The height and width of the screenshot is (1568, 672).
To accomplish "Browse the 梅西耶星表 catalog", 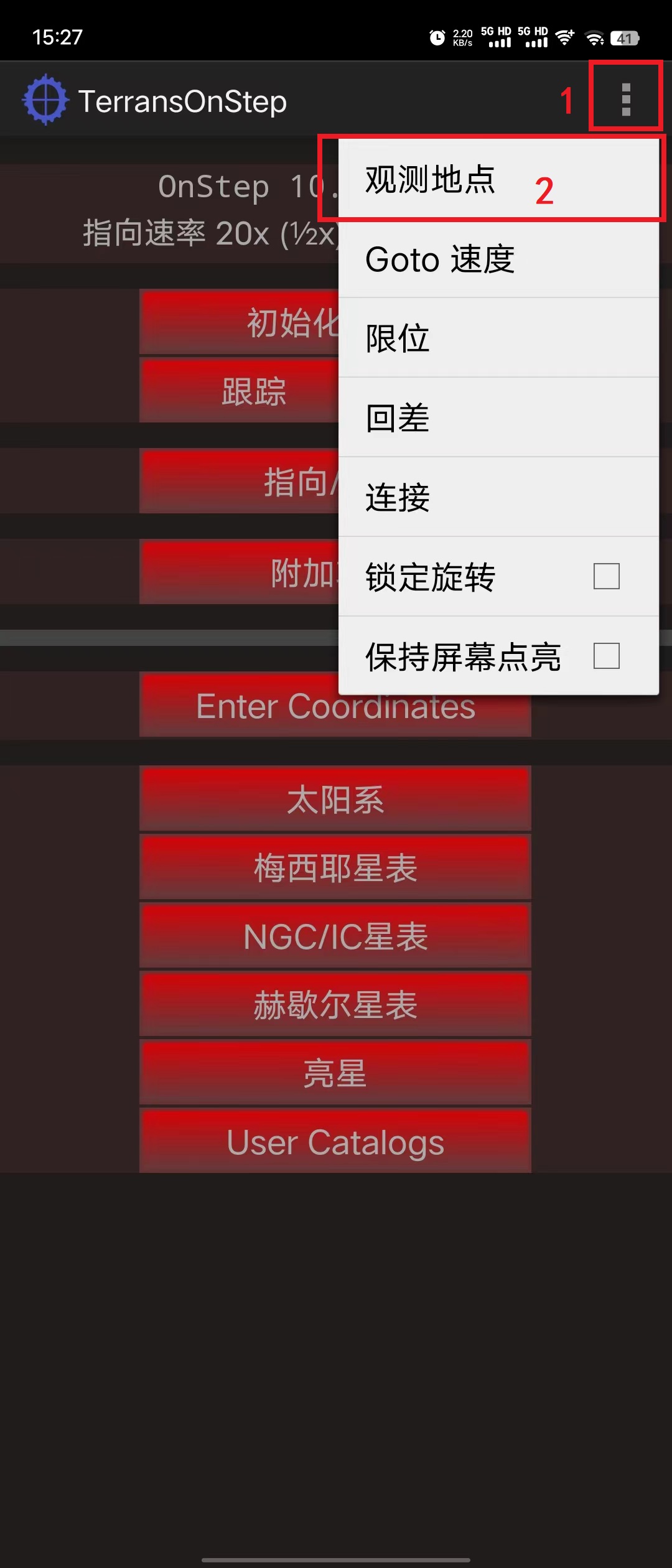I will pyautogui.click(x=335, y=867).
